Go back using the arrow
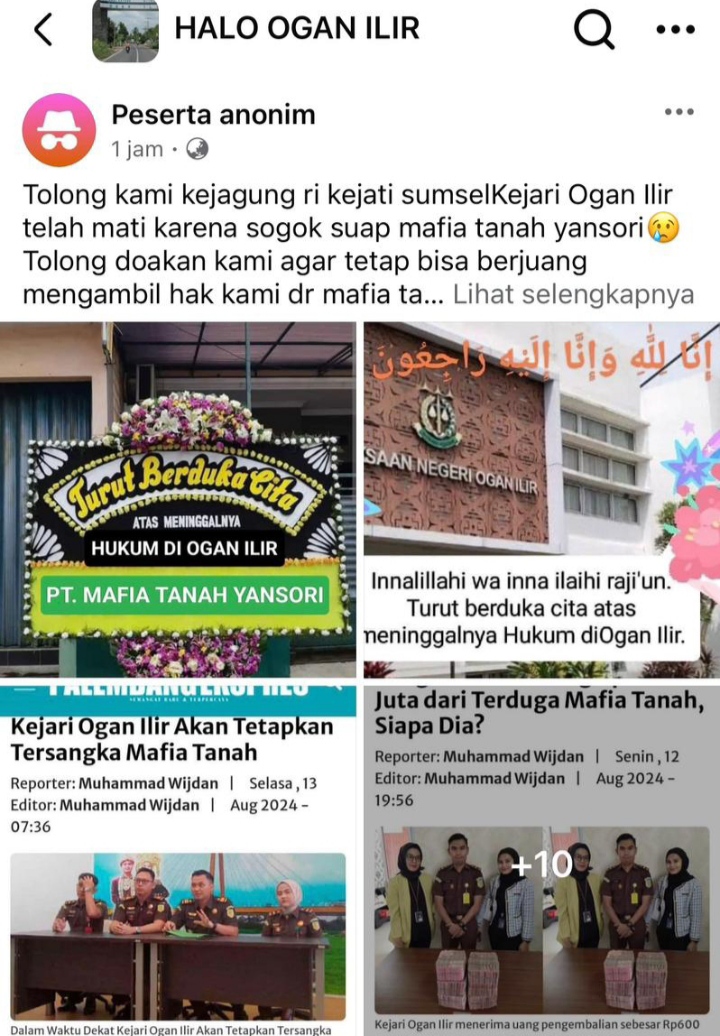Image resolution: width=720 pixels, height=1036 pixels. click(x=42, y=30)
